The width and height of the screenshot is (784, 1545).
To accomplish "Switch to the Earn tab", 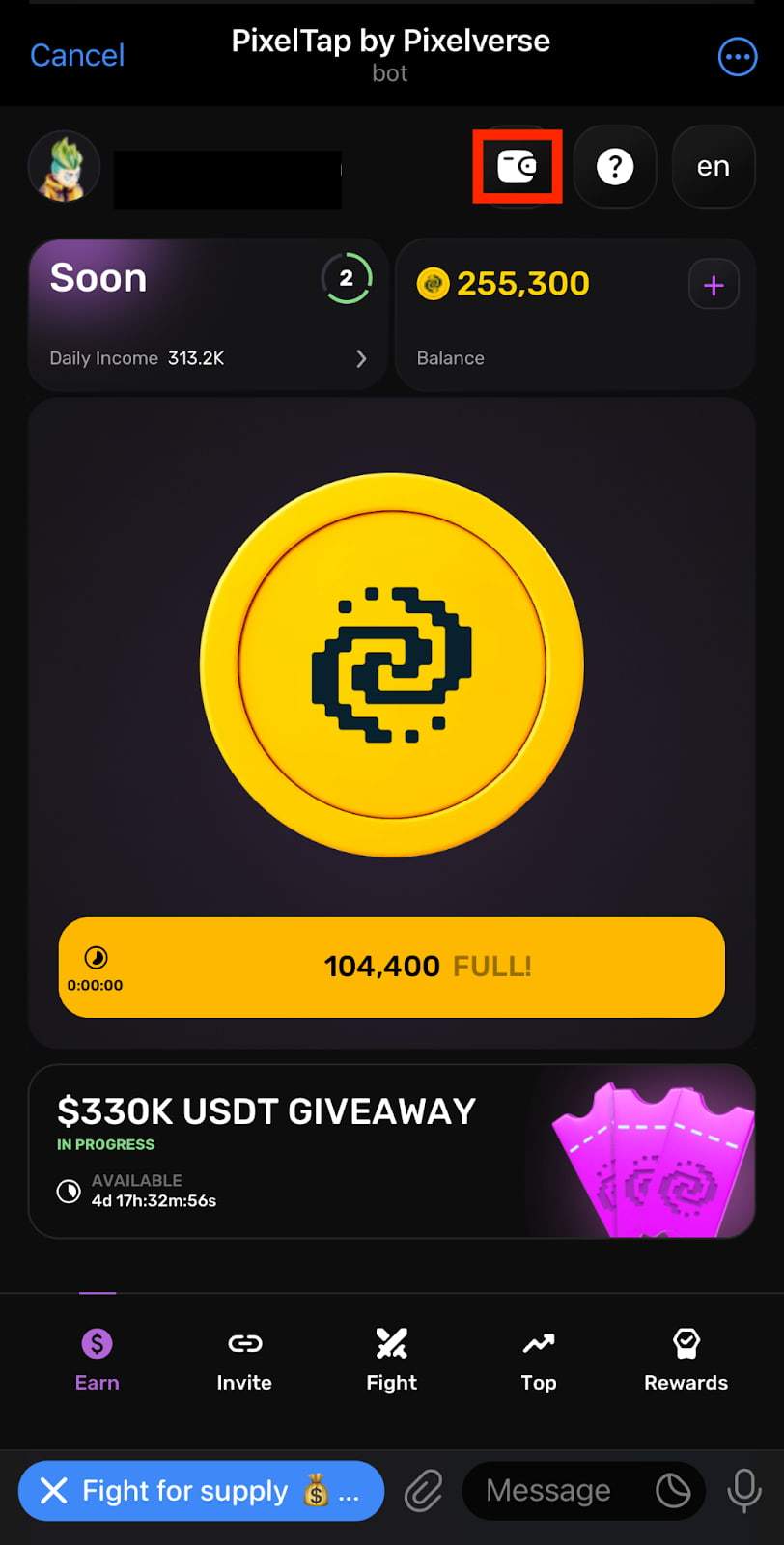I will coord(97,1359).
